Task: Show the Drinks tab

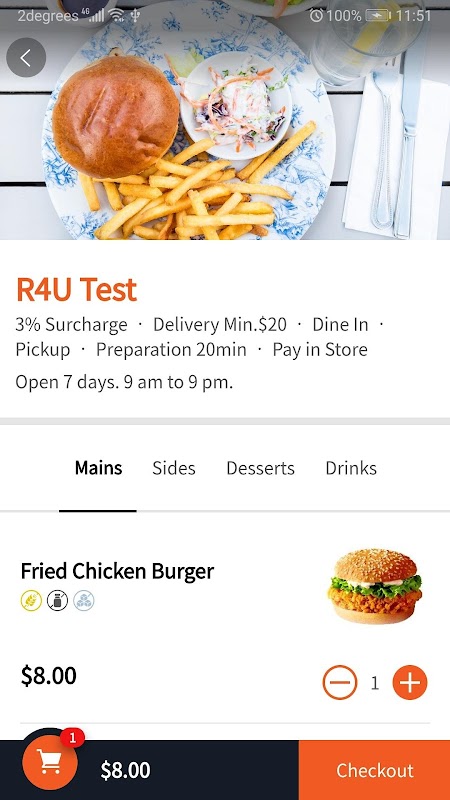Action: point(351,468)
